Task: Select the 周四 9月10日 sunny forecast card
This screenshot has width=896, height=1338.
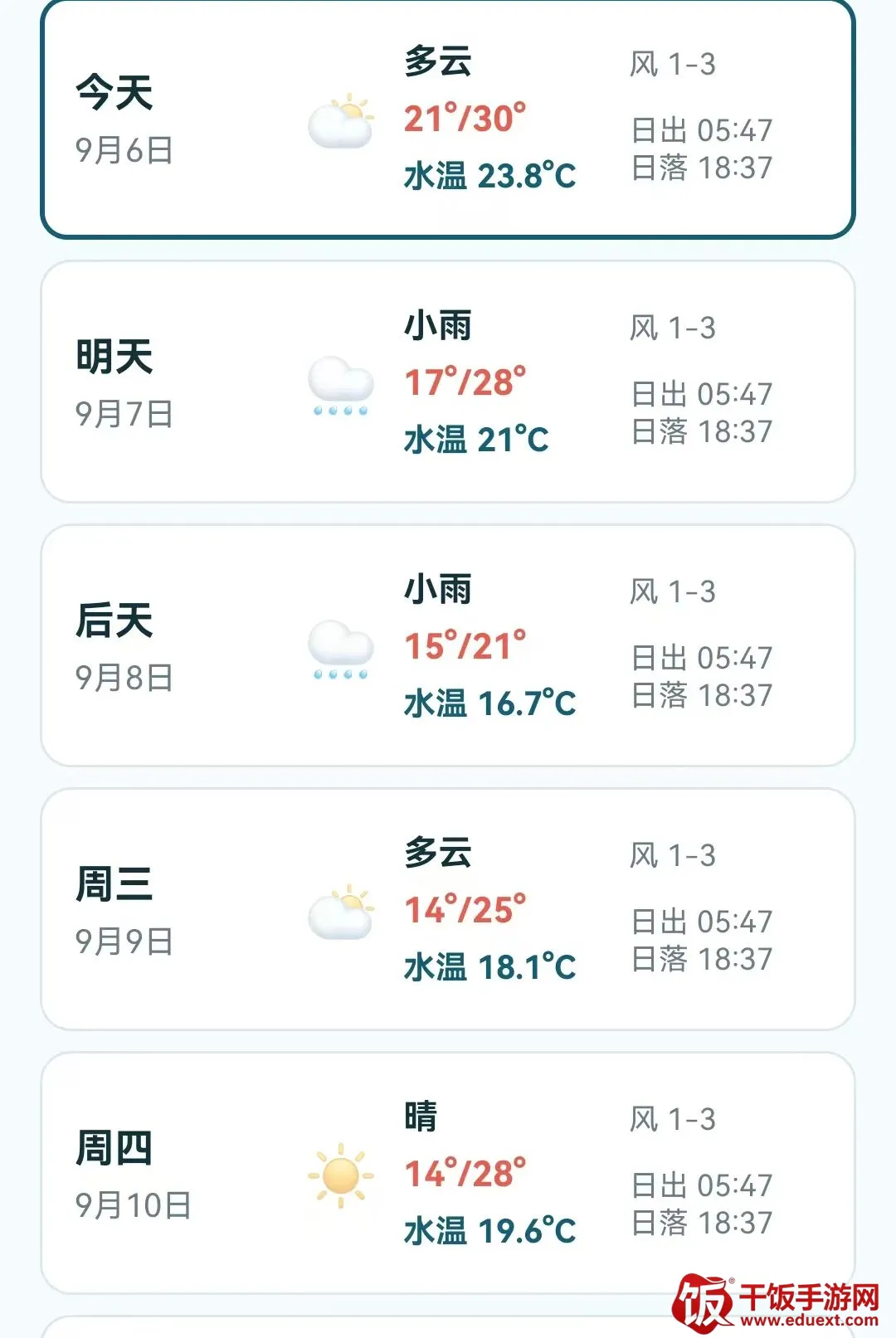Action: (448, 1173)
